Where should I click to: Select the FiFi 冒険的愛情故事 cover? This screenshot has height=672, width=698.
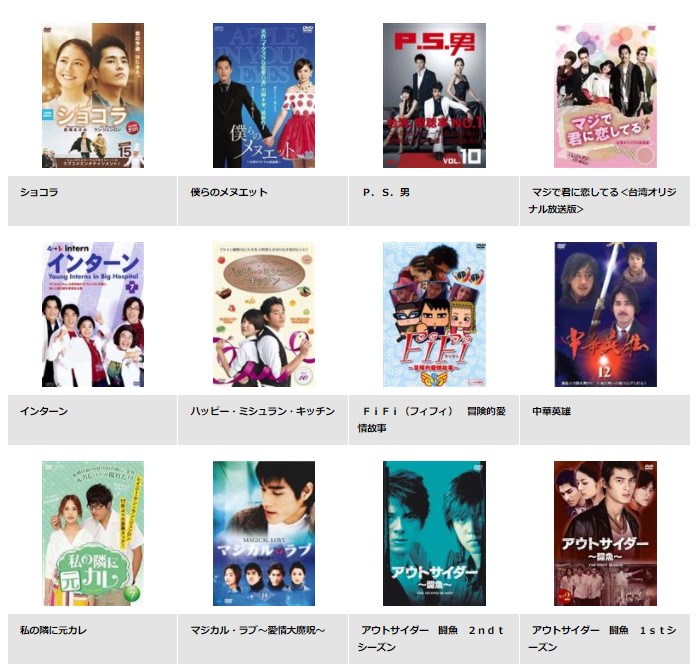click(434, 314)
